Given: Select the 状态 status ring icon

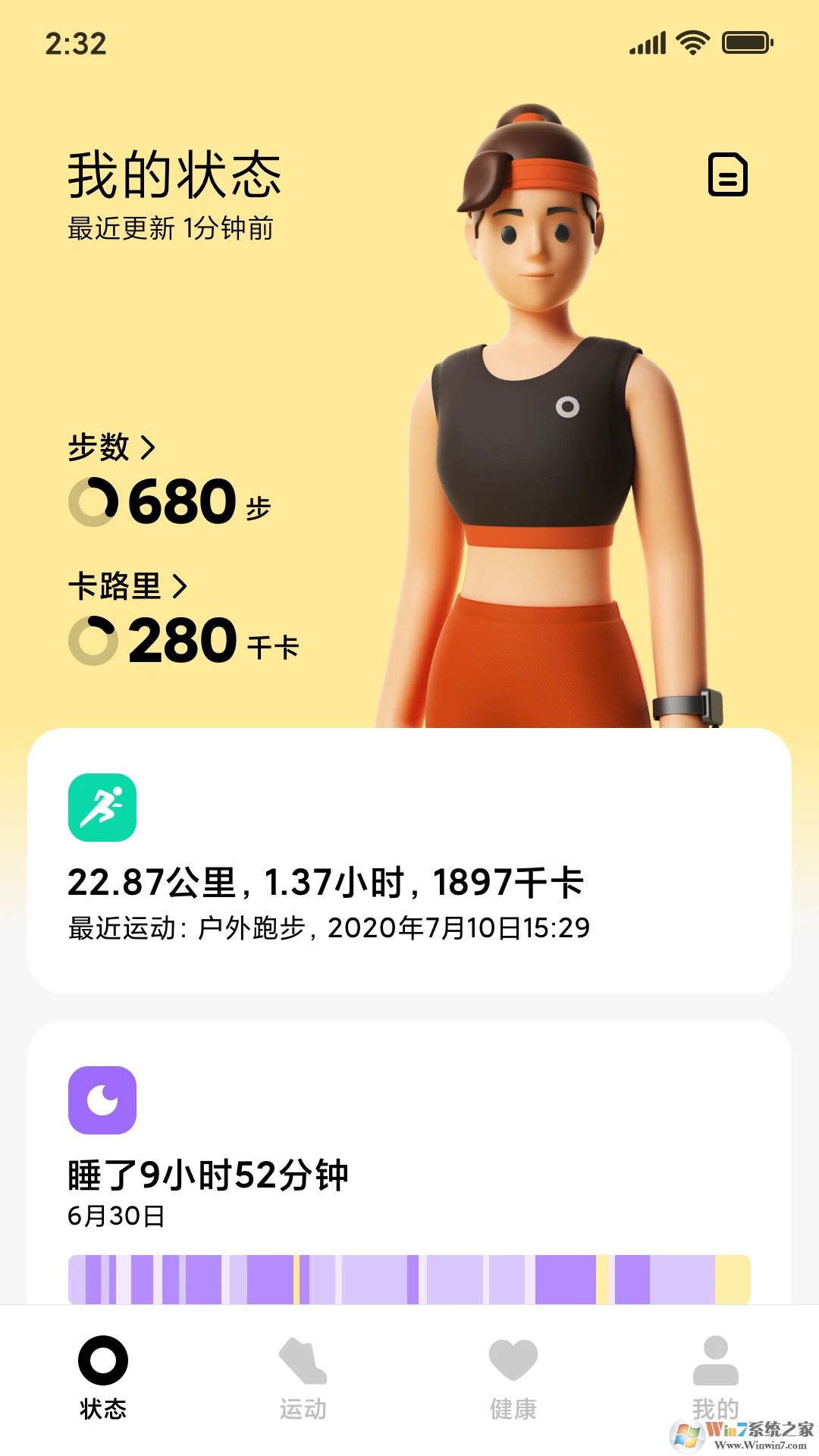Looking at the screenshot, I should [x=105, y=1360].
